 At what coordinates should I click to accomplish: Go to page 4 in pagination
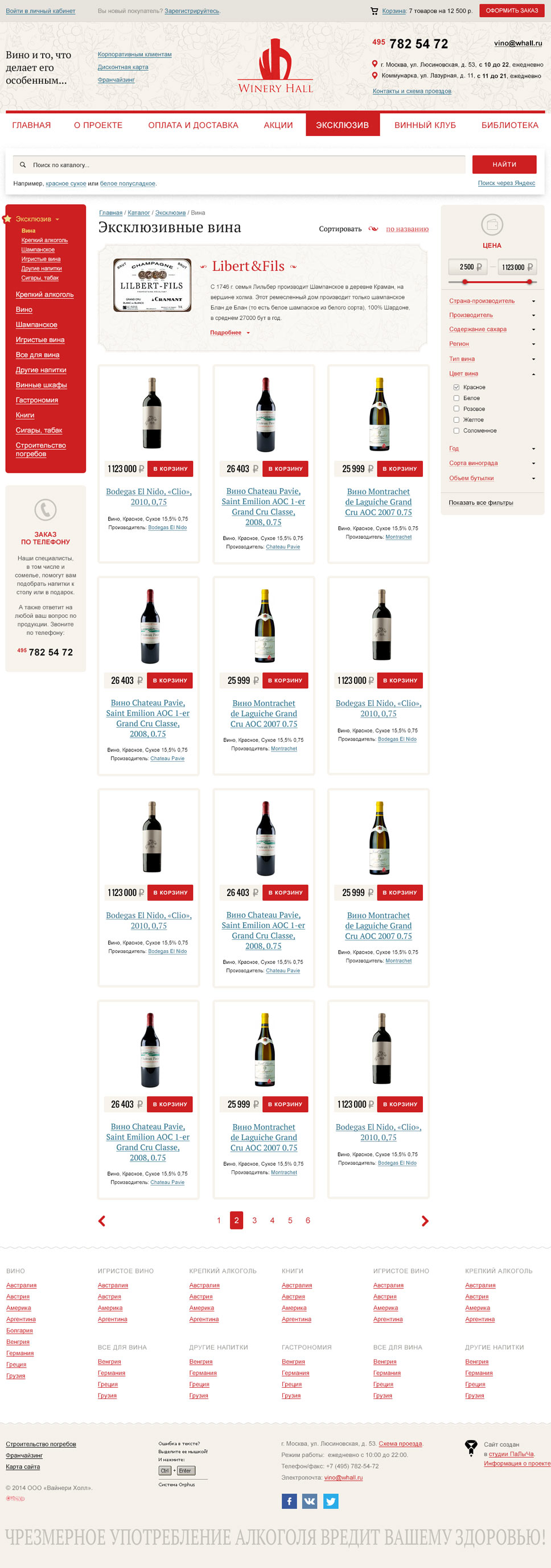coord(272,1220)
